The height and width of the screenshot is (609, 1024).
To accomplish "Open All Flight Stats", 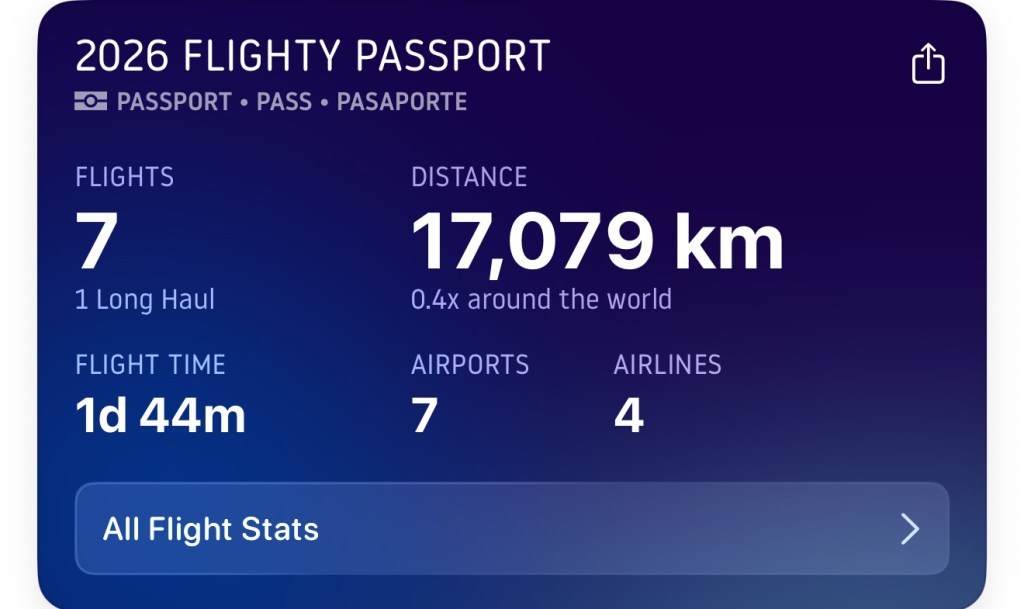I will click(x=511, y=529).
